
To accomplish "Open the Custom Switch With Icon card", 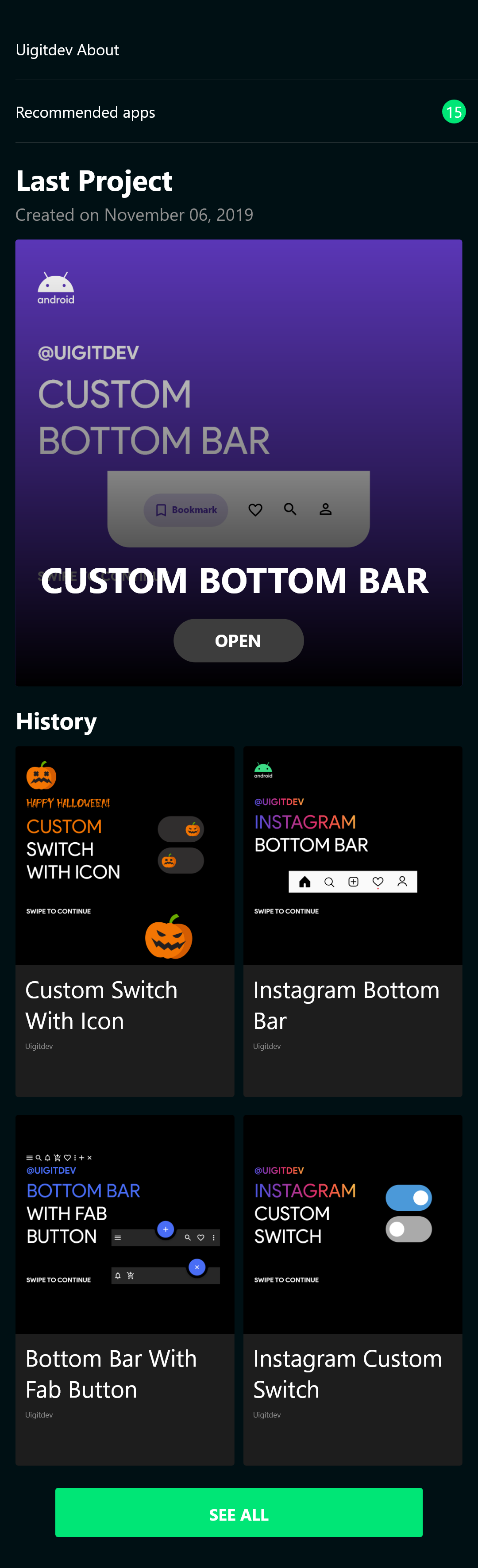I will click(x=124, y=921).
